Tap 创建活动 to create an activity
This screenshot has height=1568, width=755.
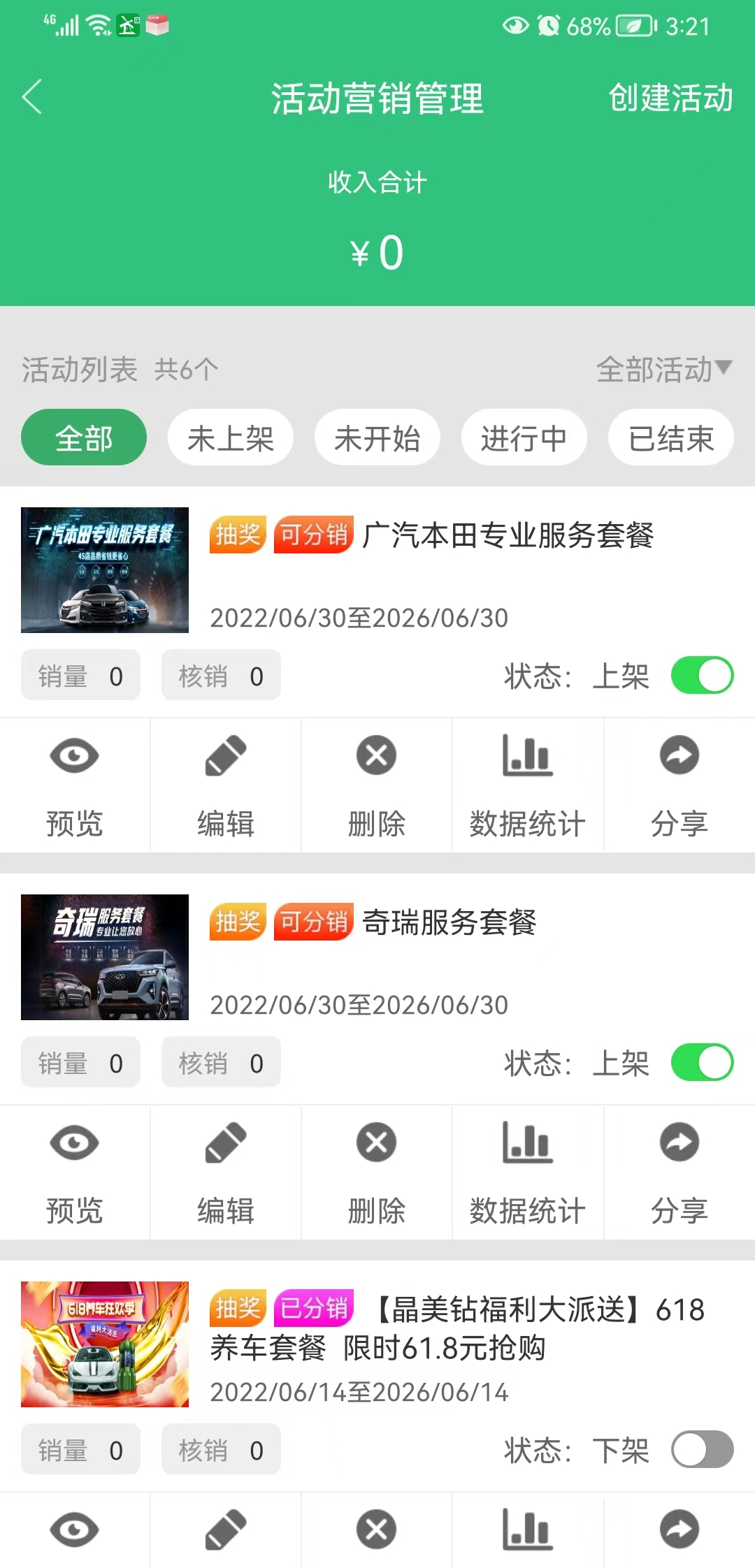670,98
